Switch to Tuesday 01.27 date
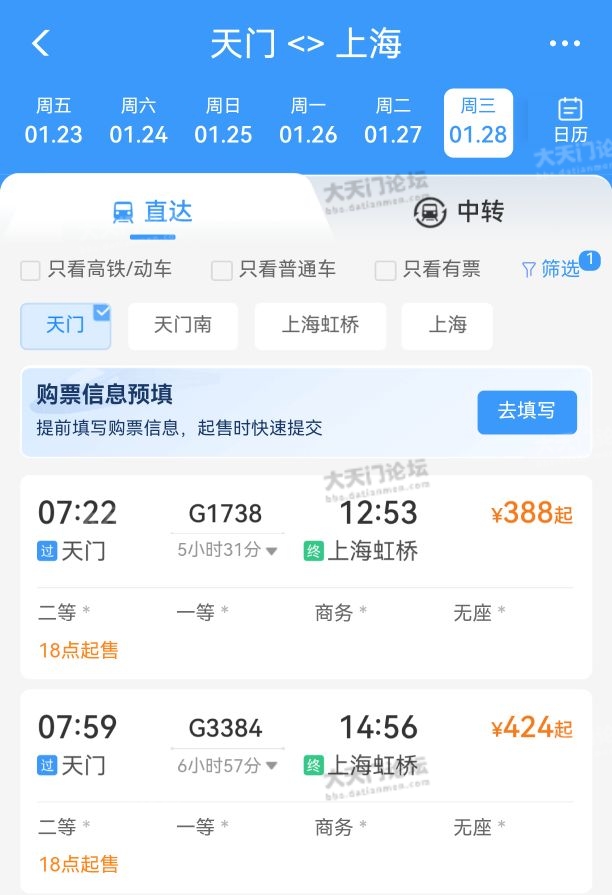 (x=393, y=121)
